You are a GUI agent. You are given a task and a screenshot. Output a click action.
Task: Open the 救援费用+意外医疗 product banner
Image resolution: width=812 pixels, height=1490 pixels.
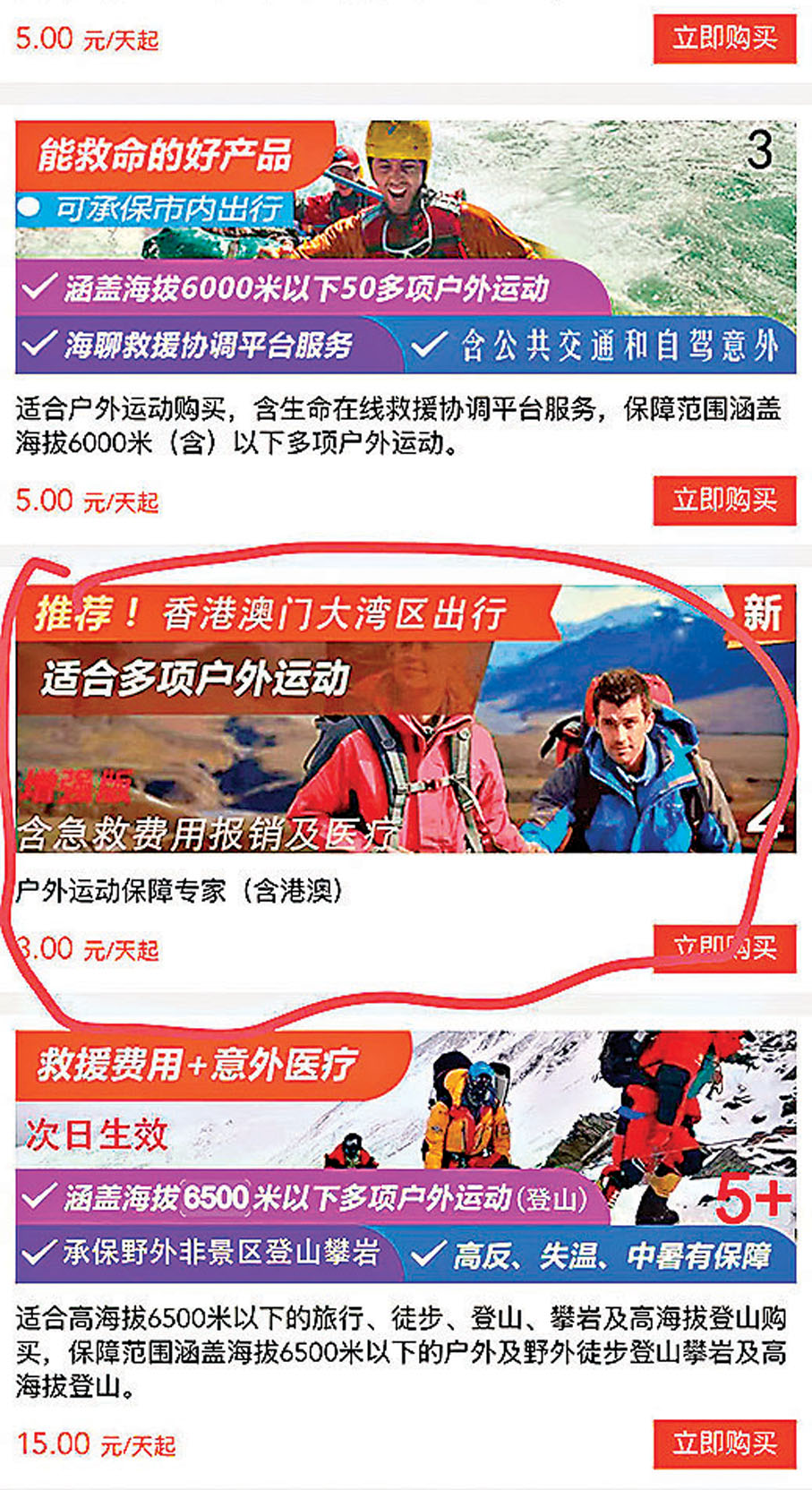point(405,1155)
